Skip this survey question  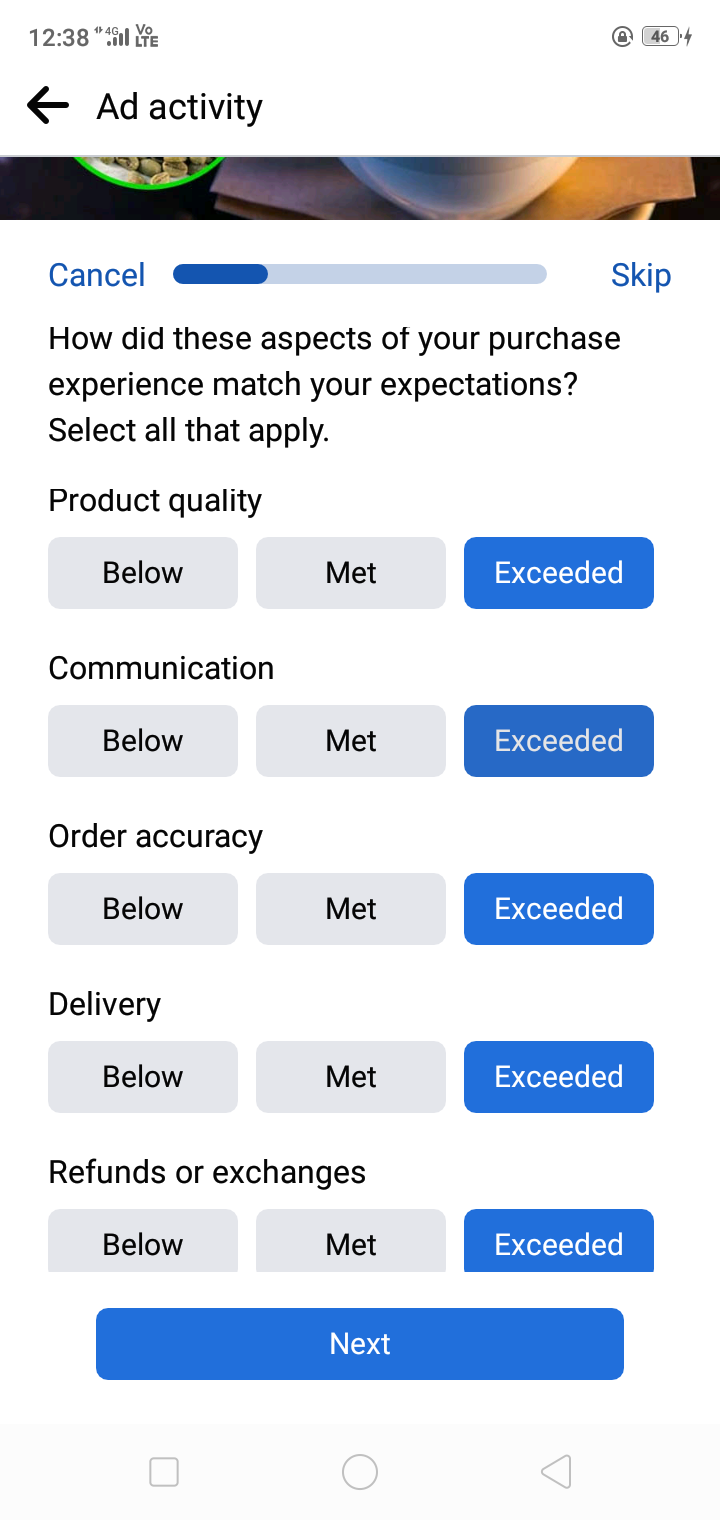point(641,275)
